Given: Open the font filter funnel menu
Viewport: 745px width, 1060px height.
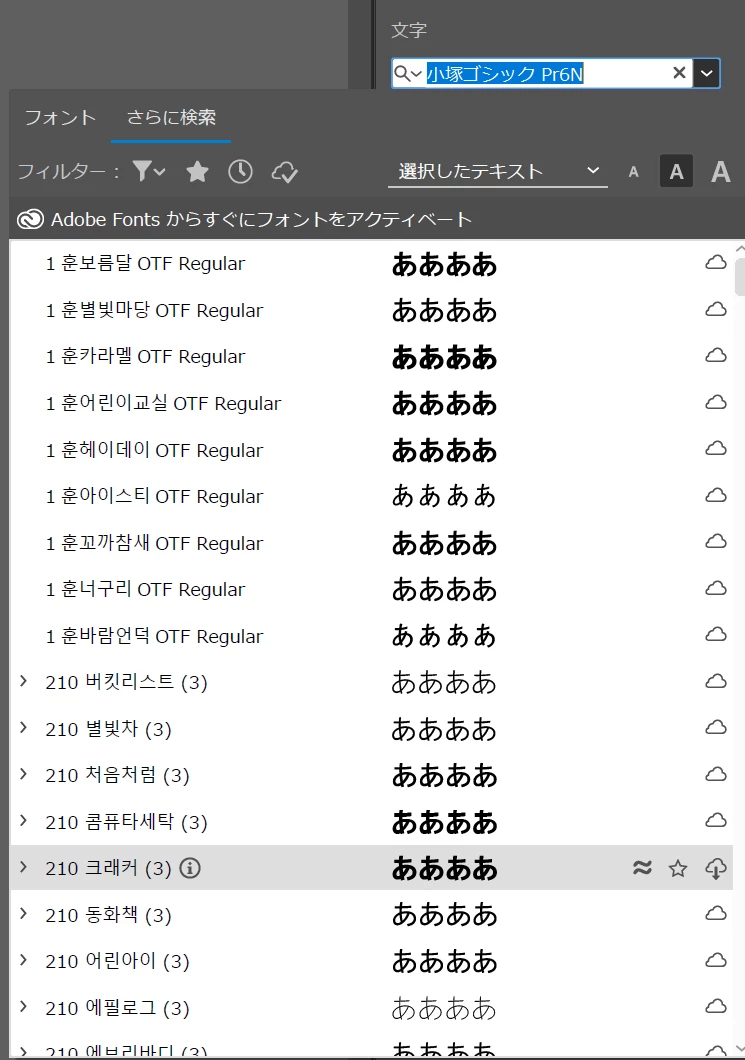Looking at the screenshot, I should pyautogui.click(x=148, y=172).
